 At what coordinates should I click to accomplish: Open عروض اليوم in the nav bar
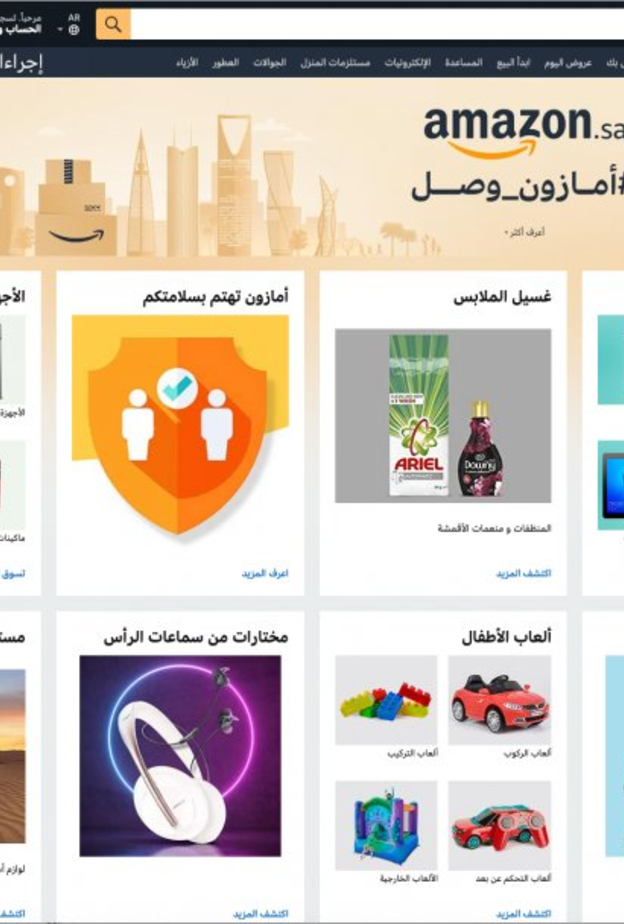pos(568,63)
